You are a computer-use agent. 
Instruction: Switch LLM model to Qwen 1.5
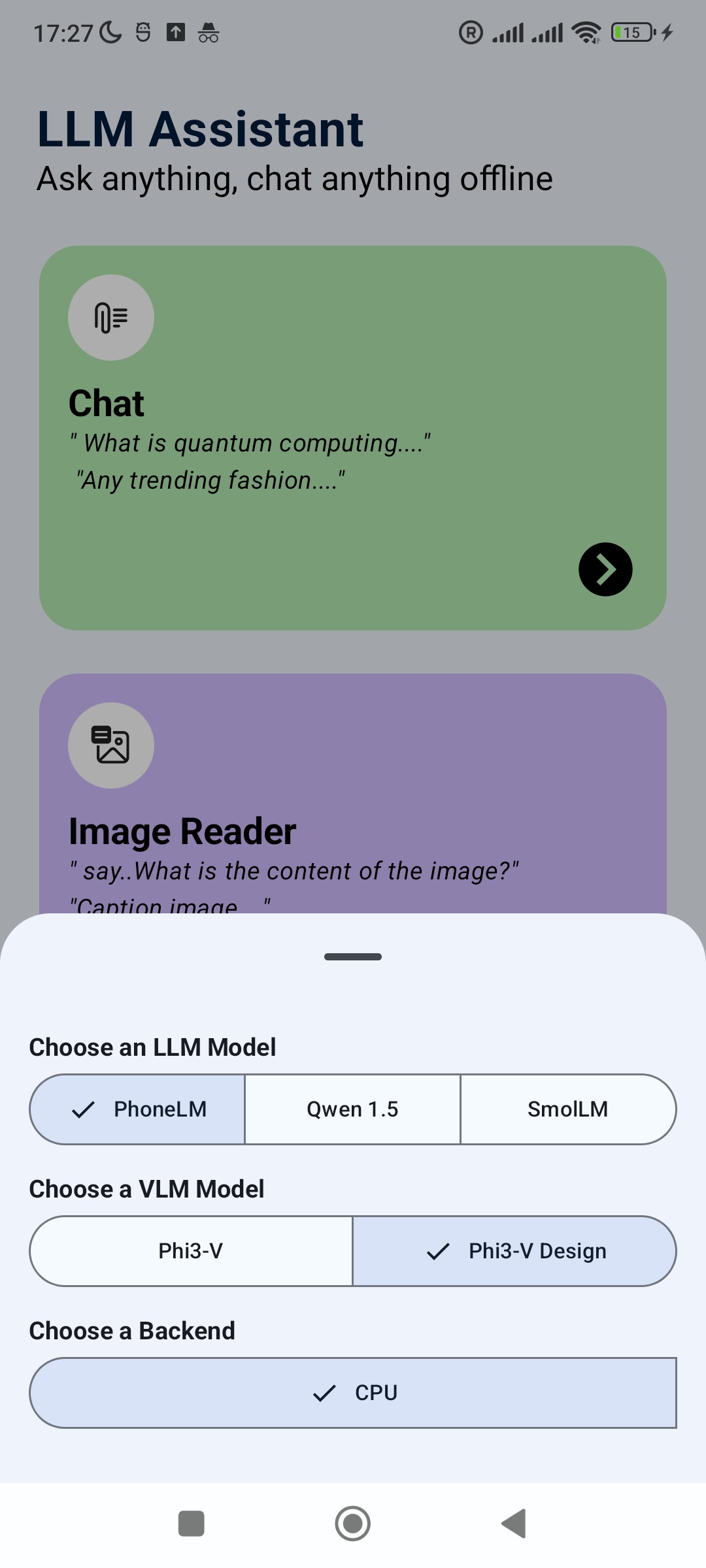(x=352, y=1109)
